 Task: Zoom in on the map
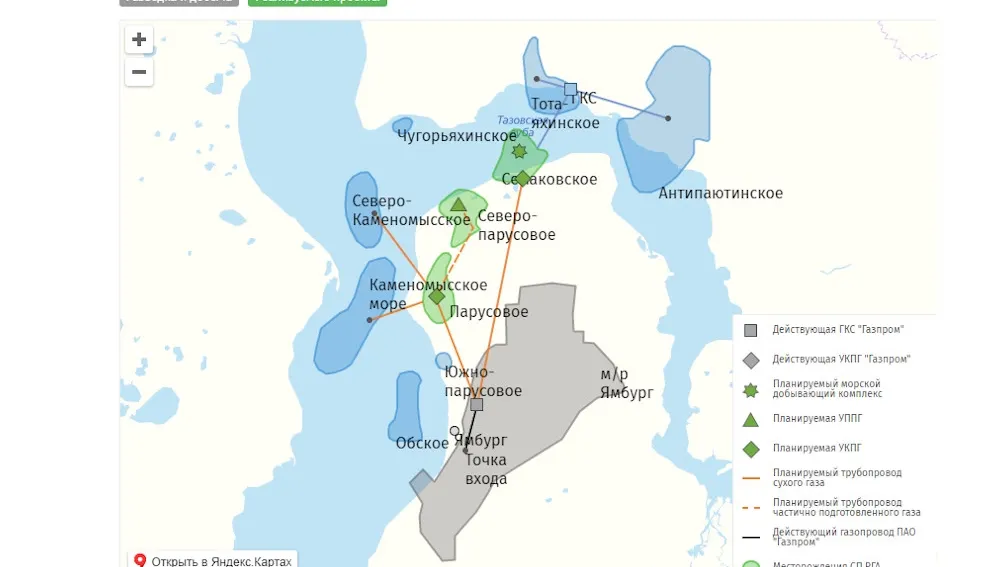[139, 40]
